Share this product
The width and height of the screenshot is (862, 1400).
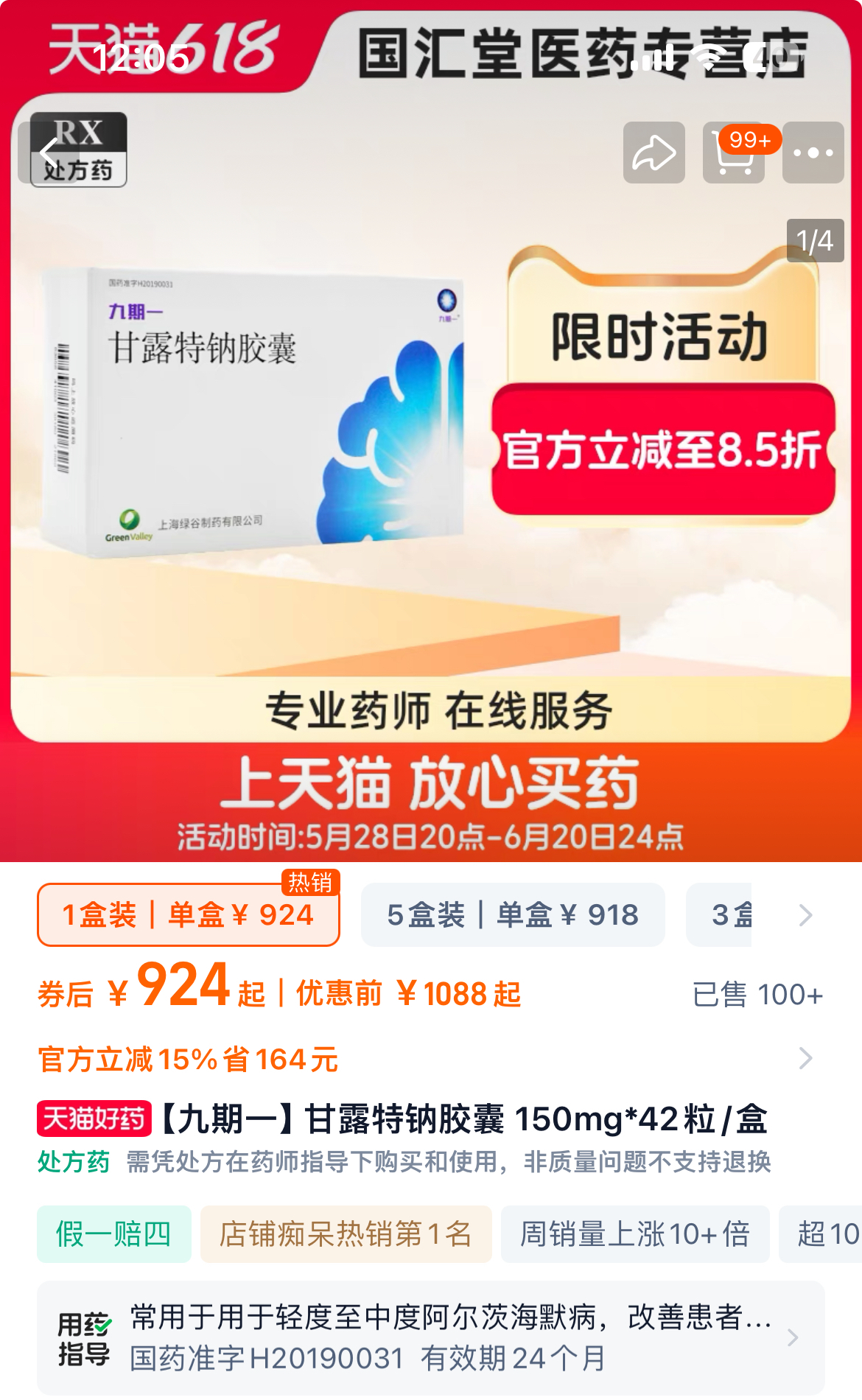[653, 153]
